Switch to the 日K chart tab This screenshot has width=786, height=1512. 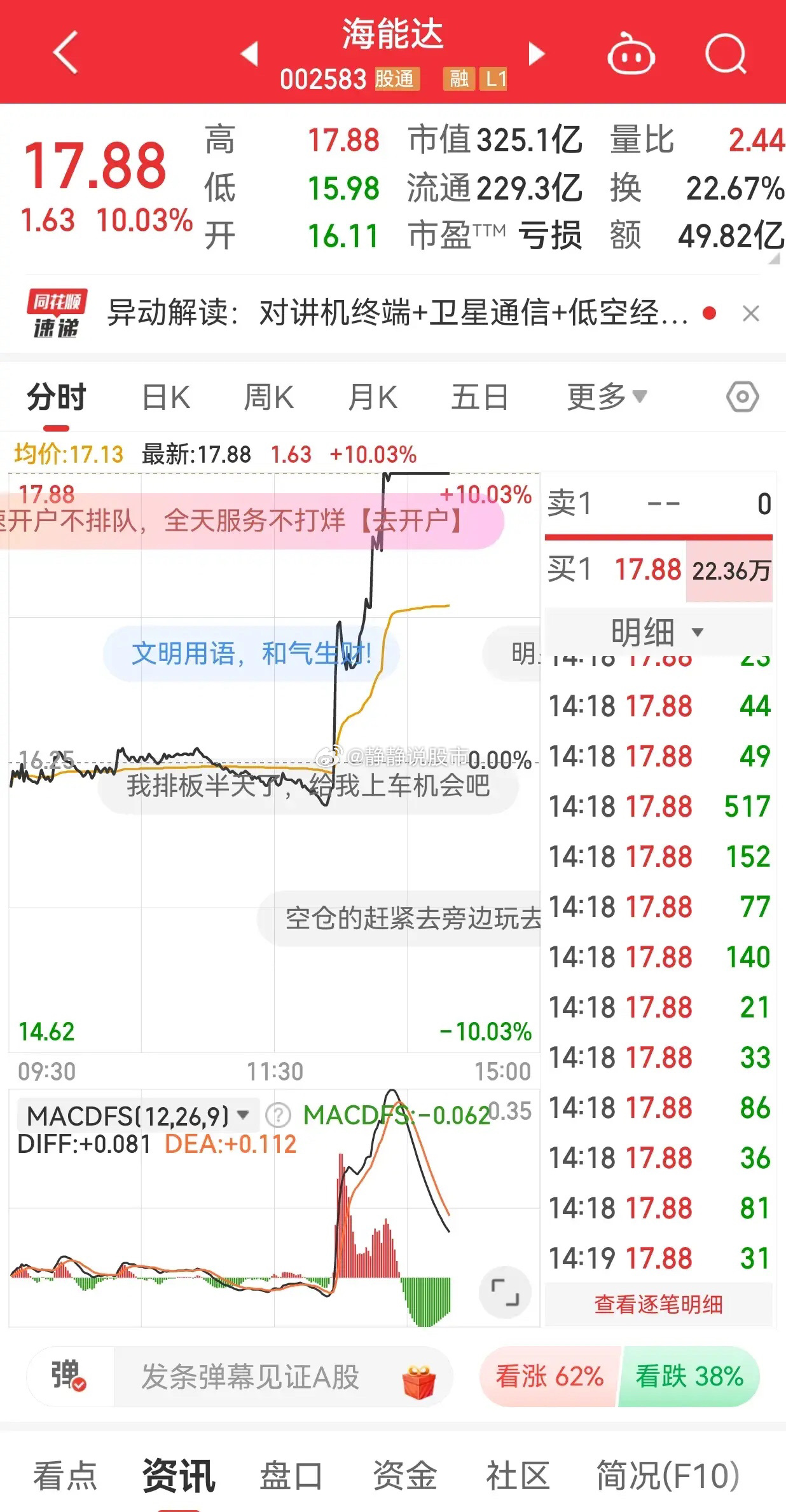(x=166, y=398)
